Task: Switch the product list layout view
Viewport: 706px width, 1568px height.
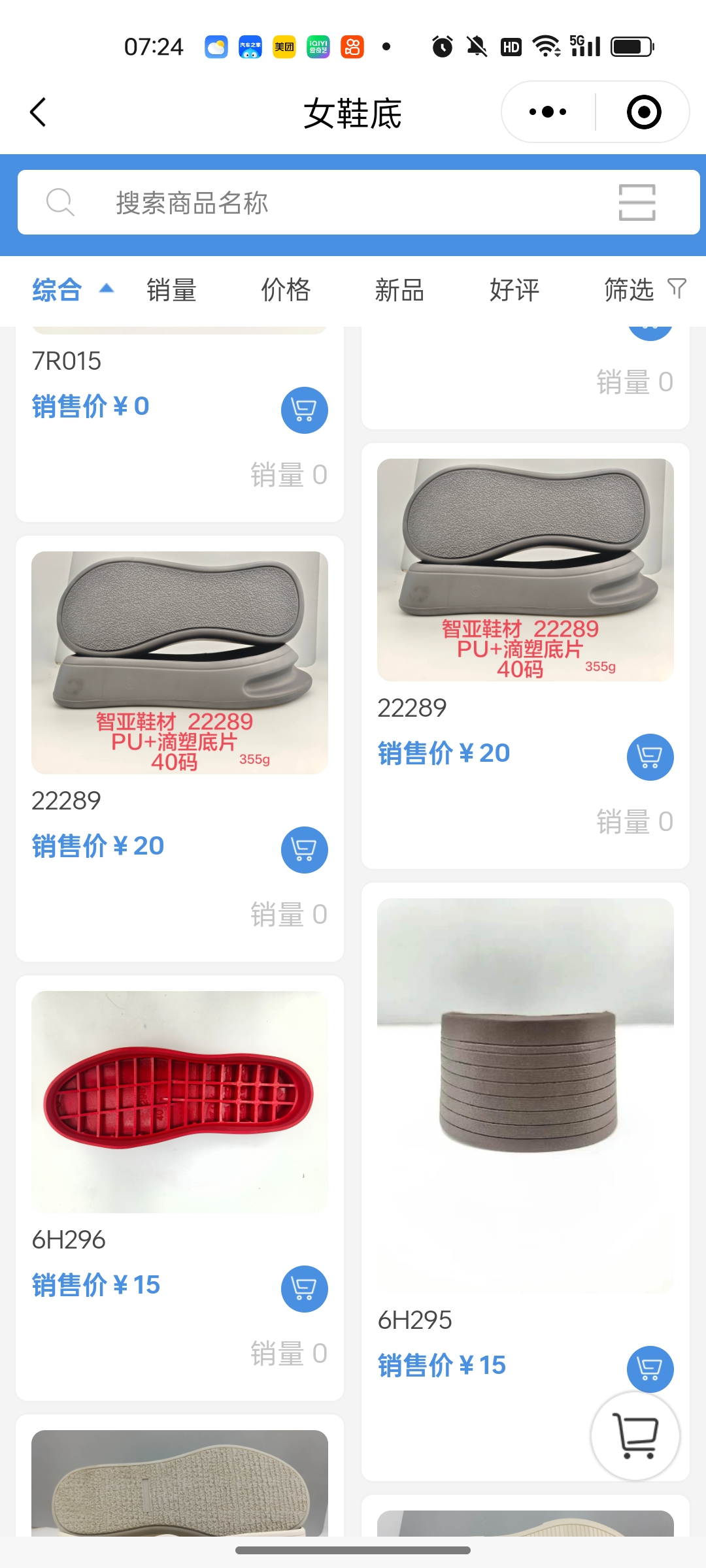Action: pos(637,203)
